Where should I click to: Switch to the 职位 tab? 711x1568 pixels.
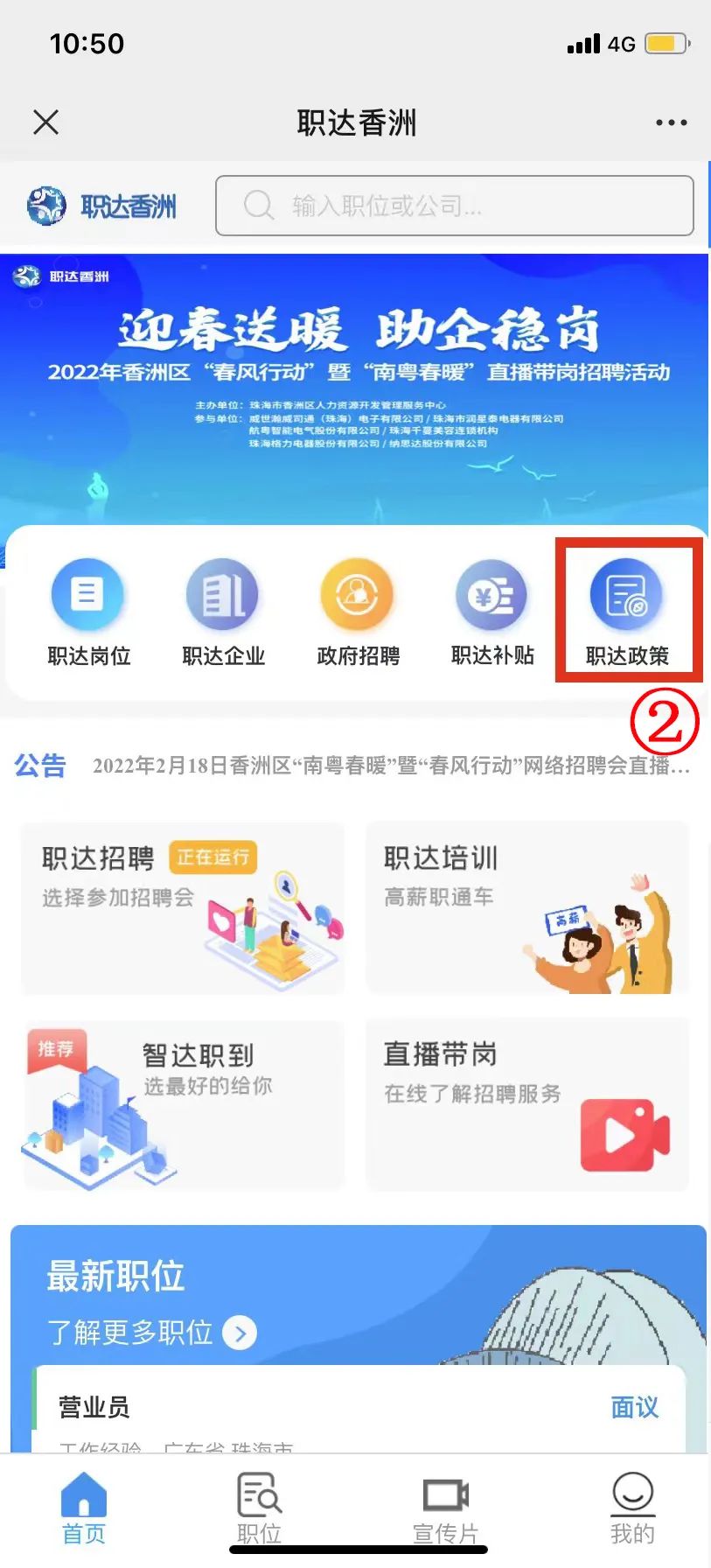point(259,1508)
